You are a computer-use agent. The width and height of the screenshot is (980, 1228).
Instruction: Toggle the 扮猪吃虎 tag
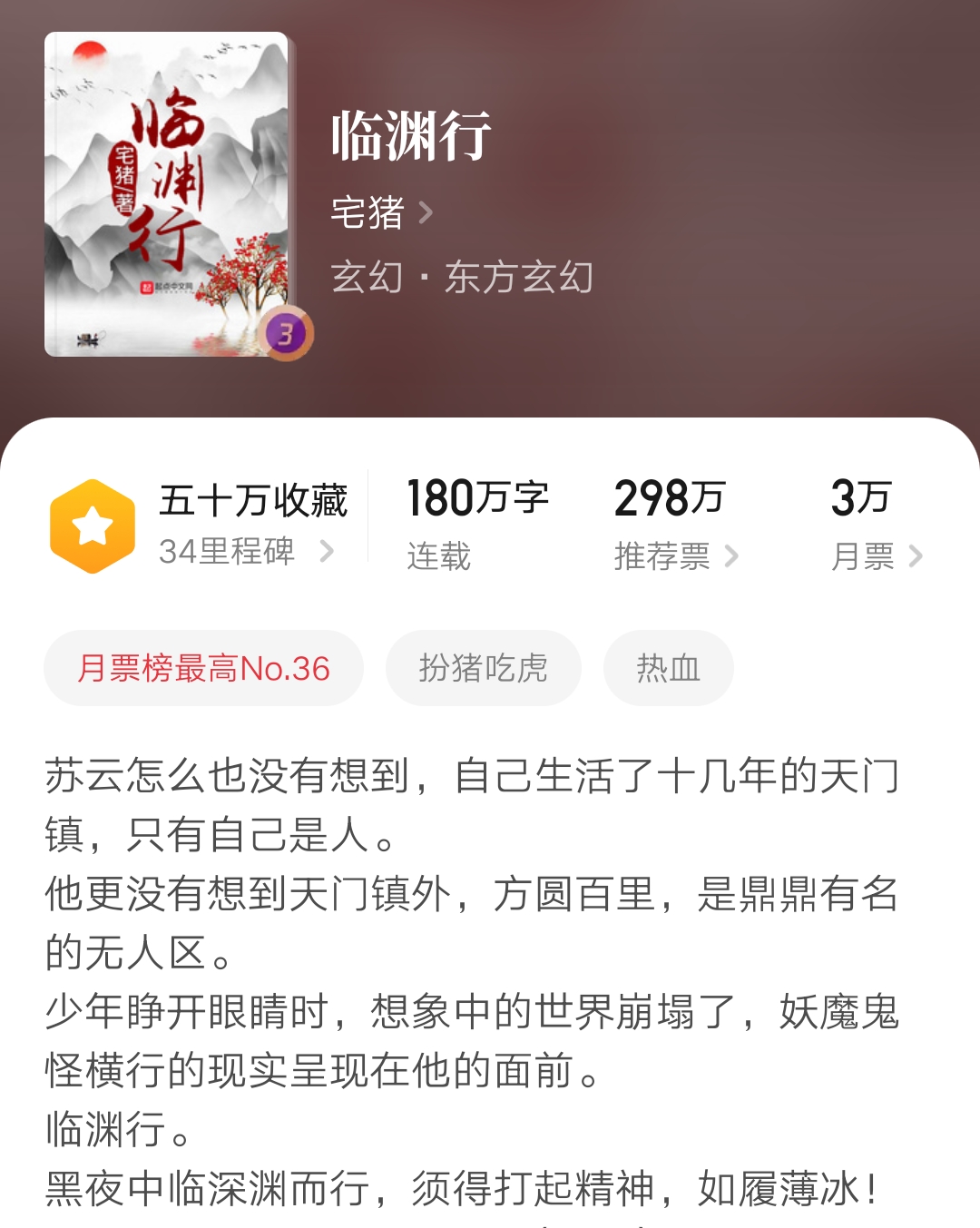click(483, 667)
